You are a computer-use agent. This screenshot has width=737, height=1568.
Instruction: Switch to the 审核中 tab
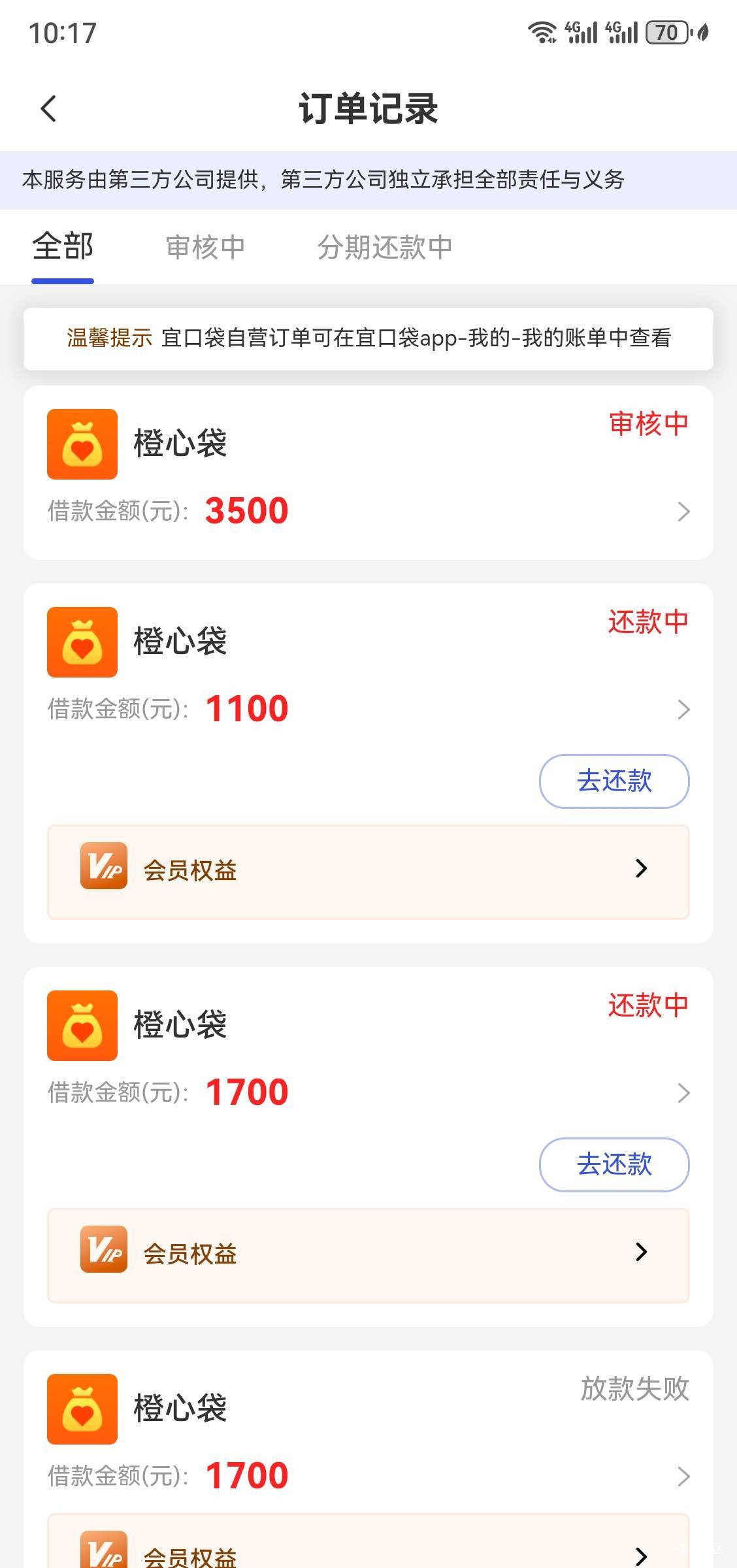tap(205, 248)
